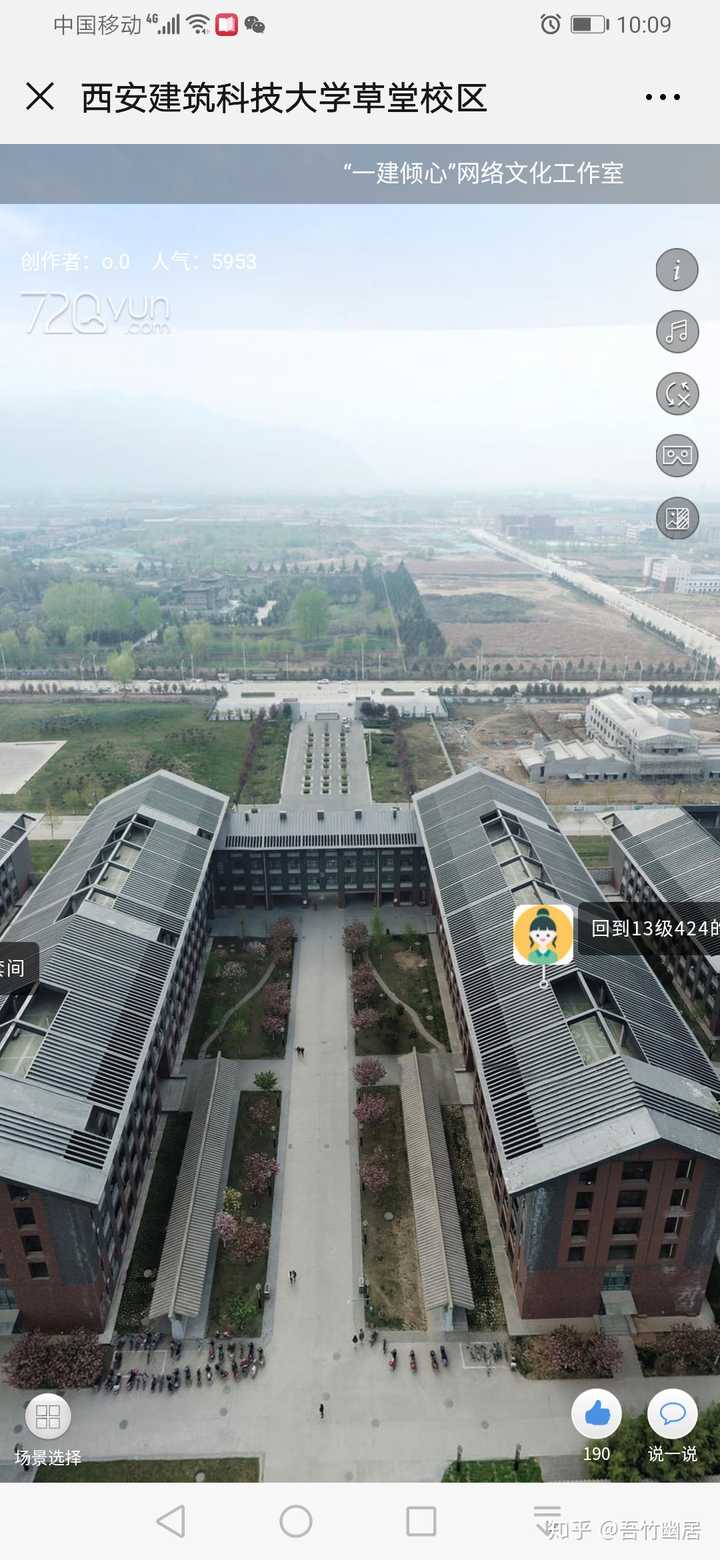
Task: Toggle auto-rotate gyroscope icon
Action: tap(677, 394)
